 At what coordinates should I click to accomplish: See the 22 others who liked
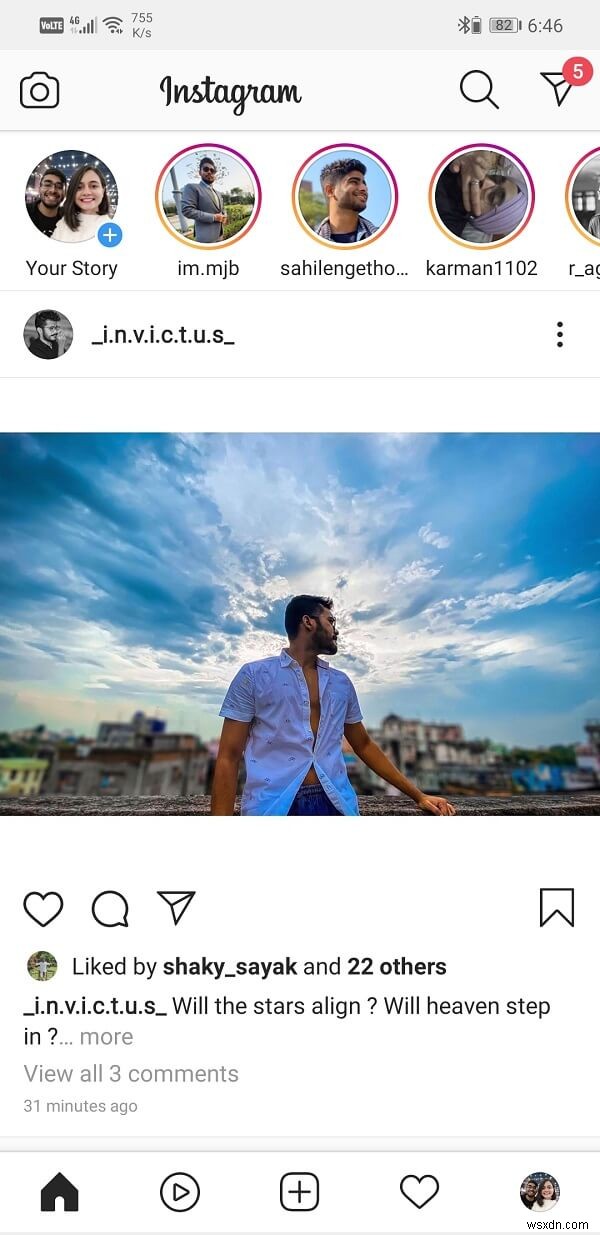(x=396, y=967)
